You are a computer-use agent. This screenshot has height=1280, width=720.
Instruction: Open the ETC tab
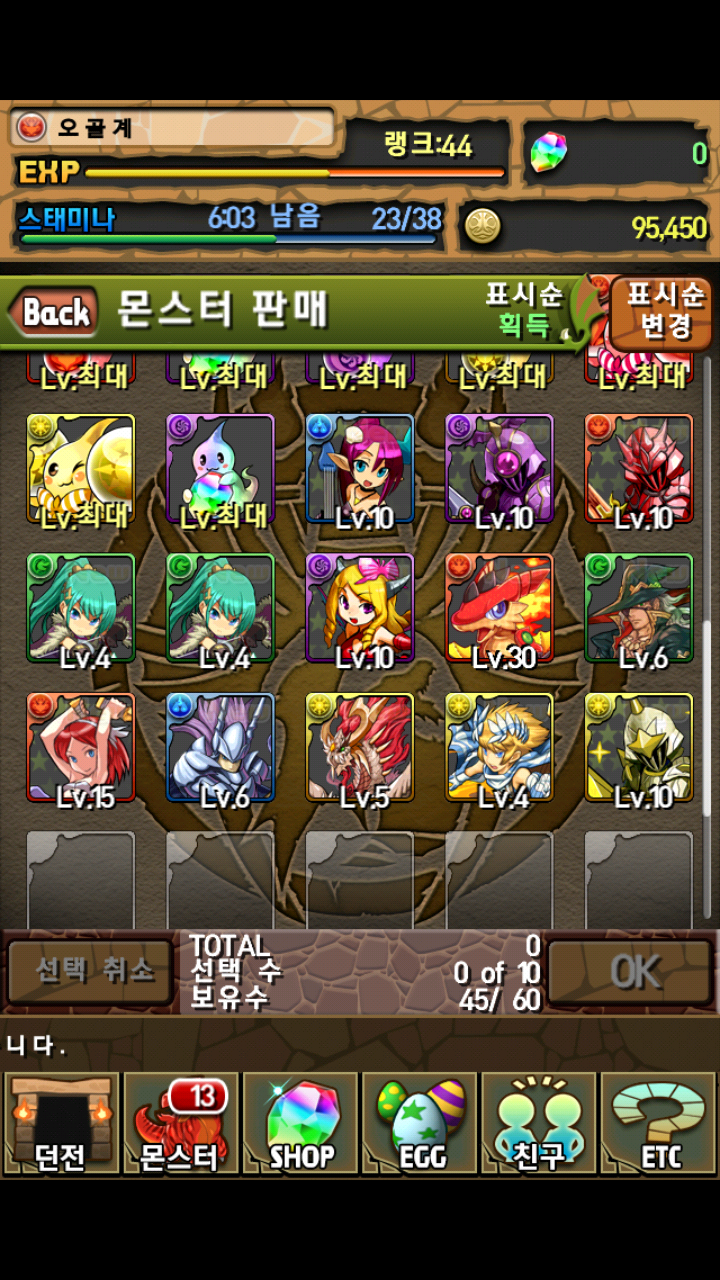(658, 1123)
